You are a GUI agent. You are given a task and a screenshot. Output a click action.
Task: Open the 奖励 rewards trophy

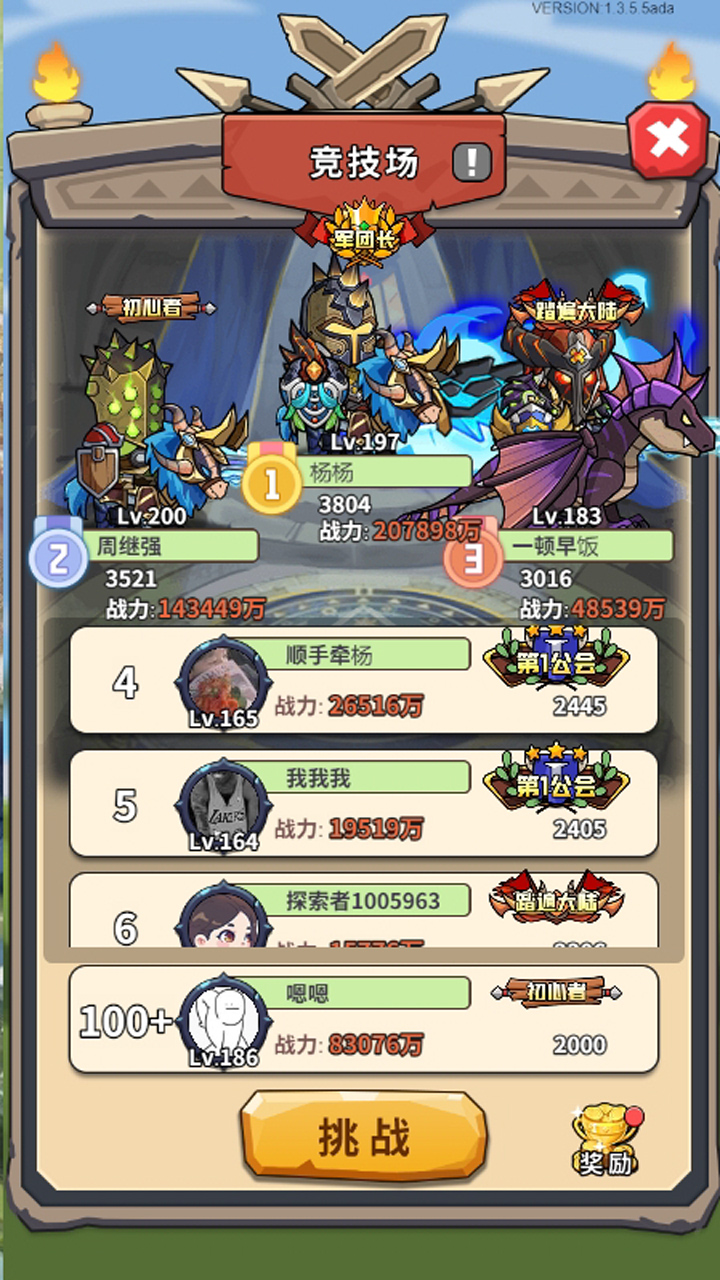click(604, 1142)
